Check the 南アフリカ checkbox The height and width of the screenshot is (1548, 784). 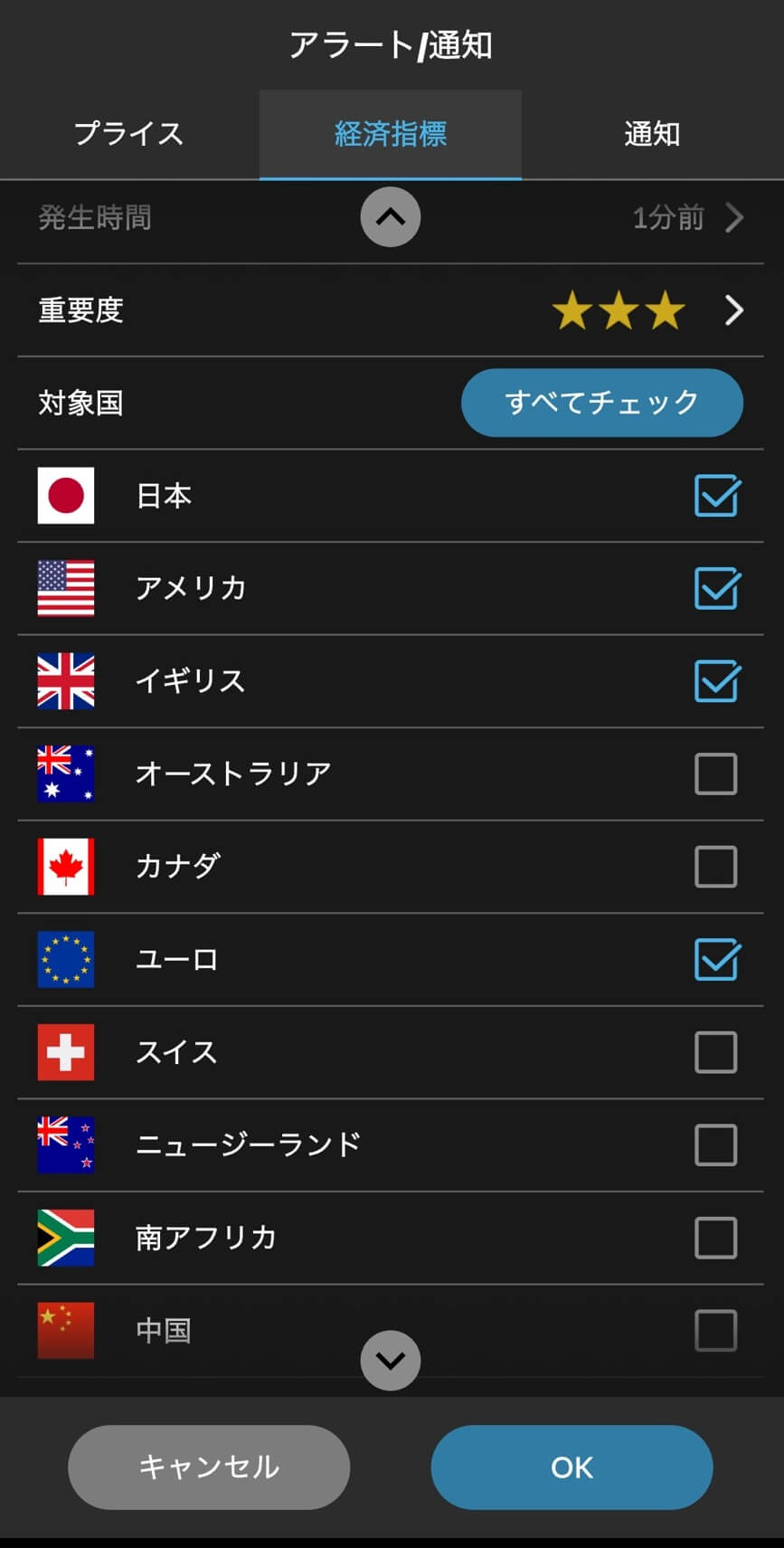coord(716,1238)
